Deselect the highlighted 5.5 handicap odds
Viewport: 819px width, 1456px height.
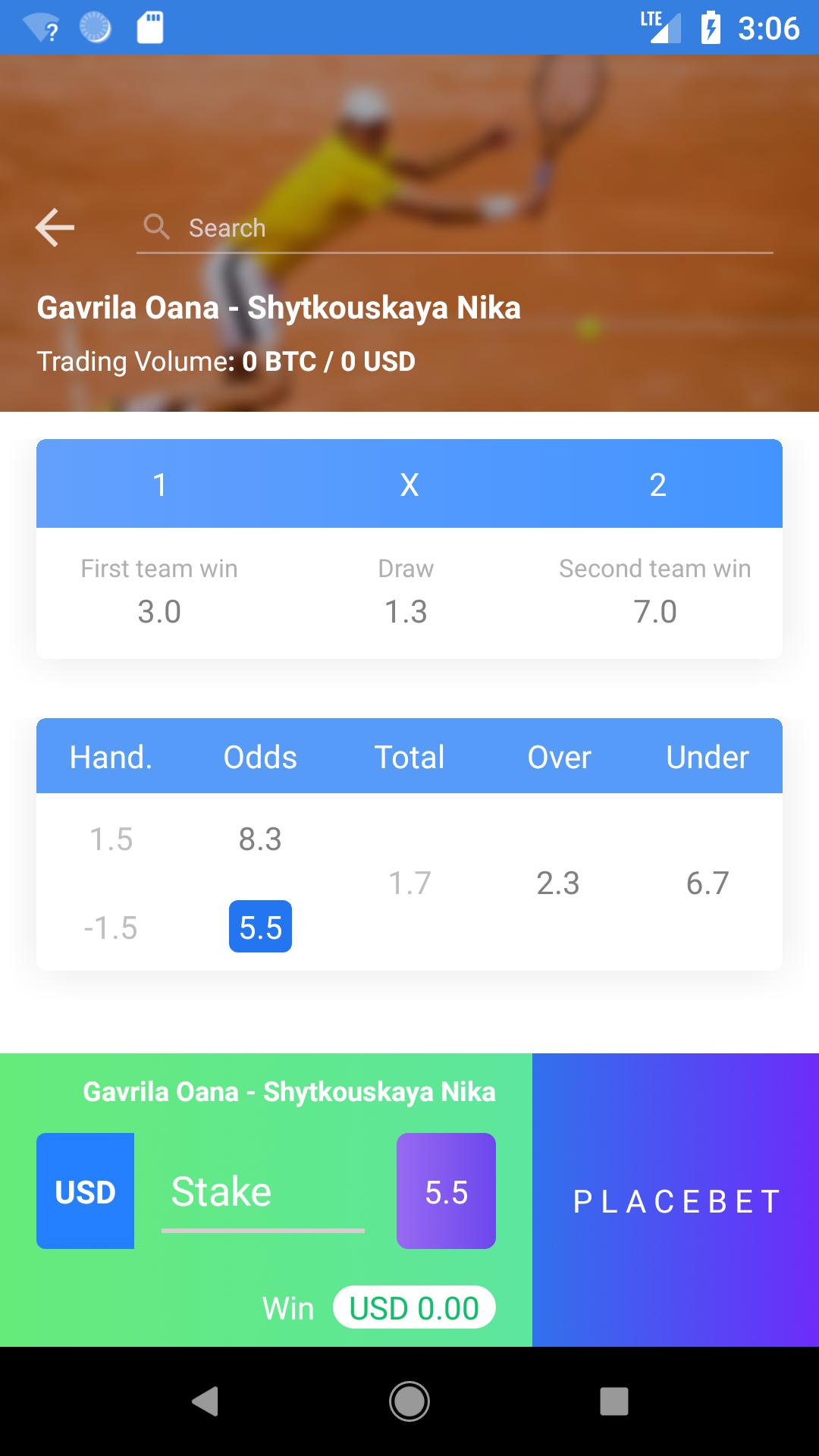click(260, 927)
